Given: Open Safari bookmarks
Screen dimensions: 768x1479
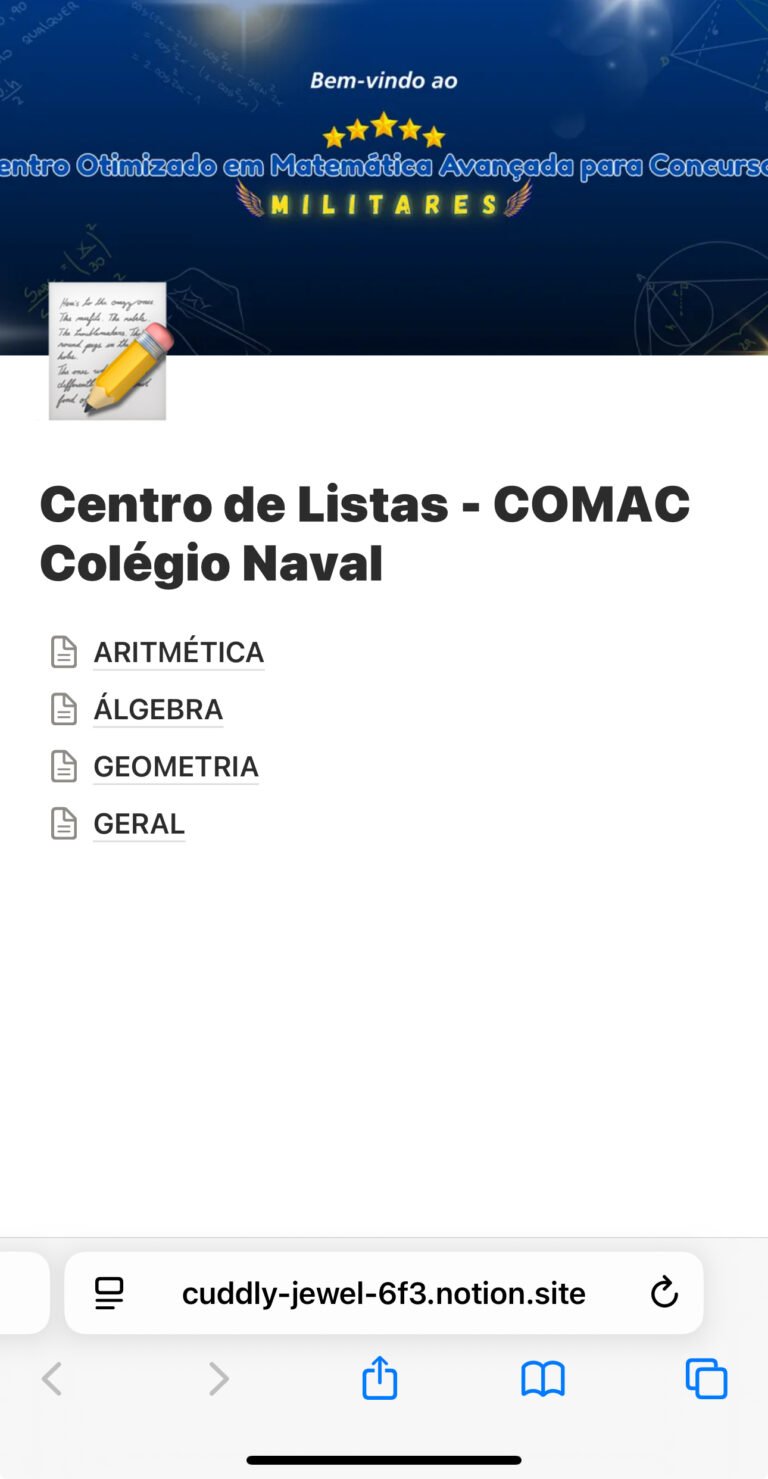Looking at the screenshot, I should pos(543,1379).
